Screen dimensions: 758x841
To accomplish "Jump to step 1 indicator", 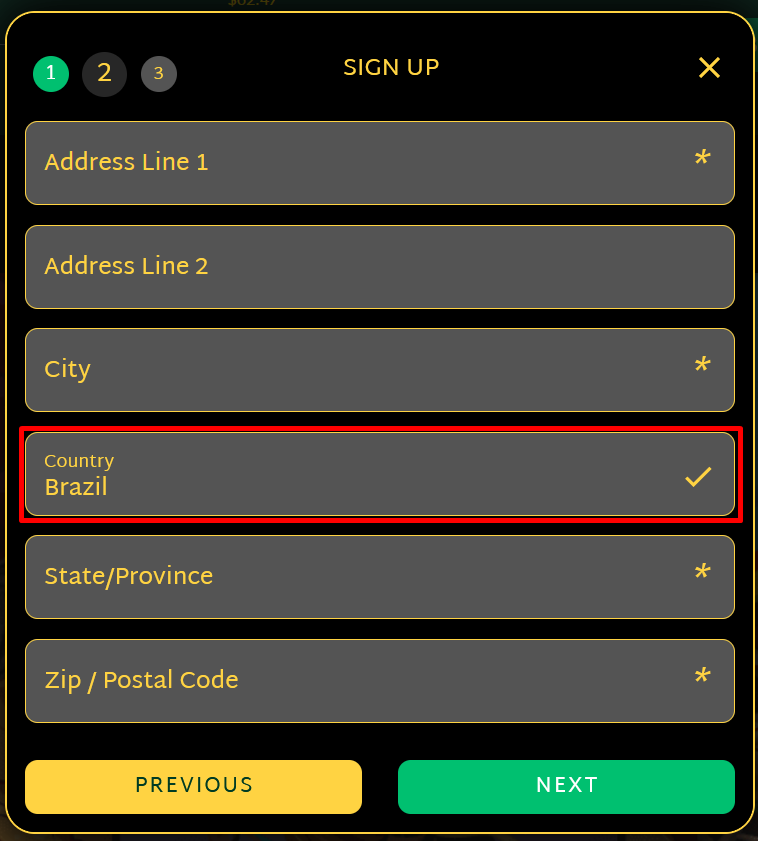I will click(x=51, y=74).
